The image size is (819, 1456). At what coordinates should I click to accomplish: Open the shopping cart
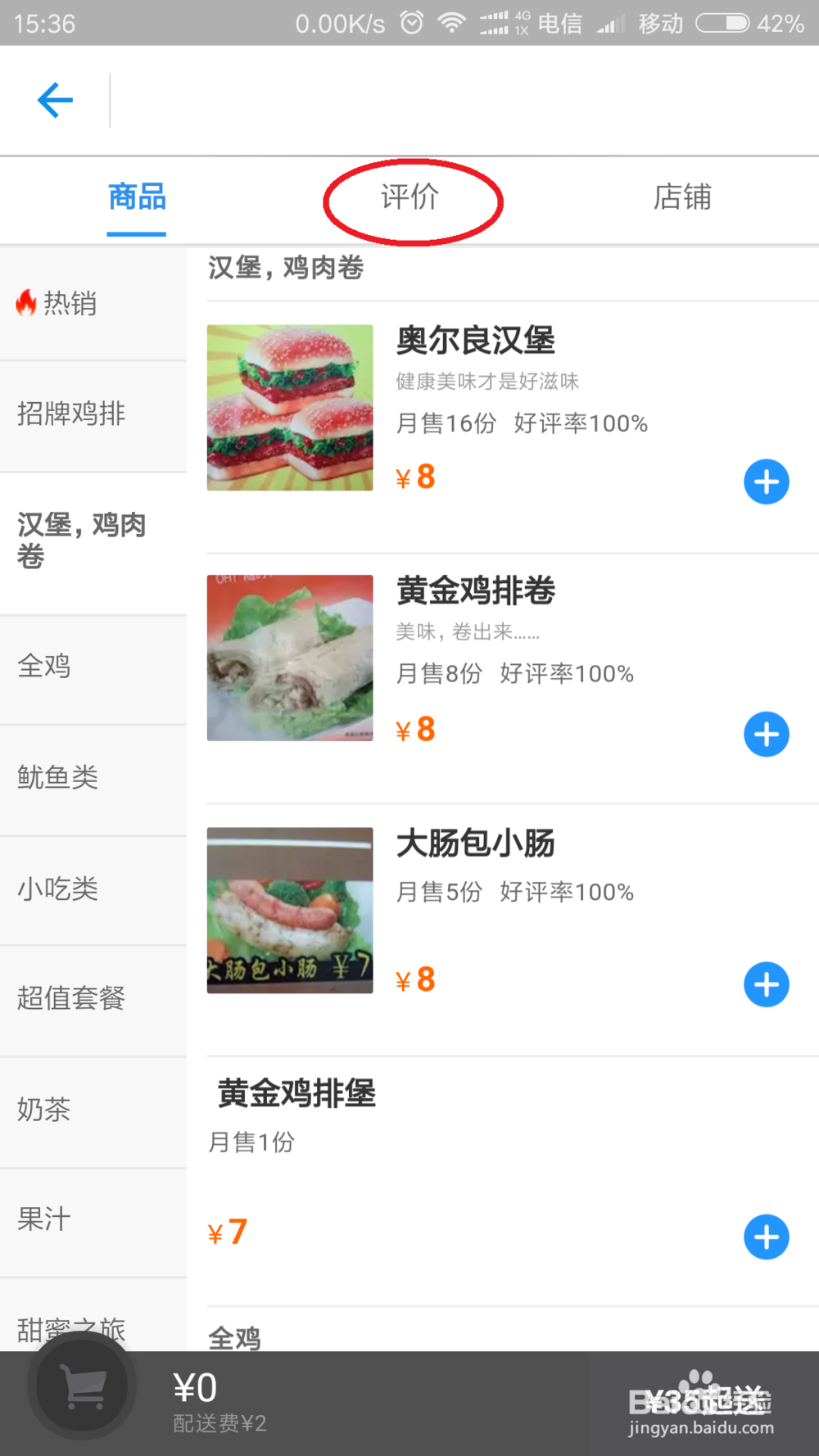click(x=82, y=1386)
